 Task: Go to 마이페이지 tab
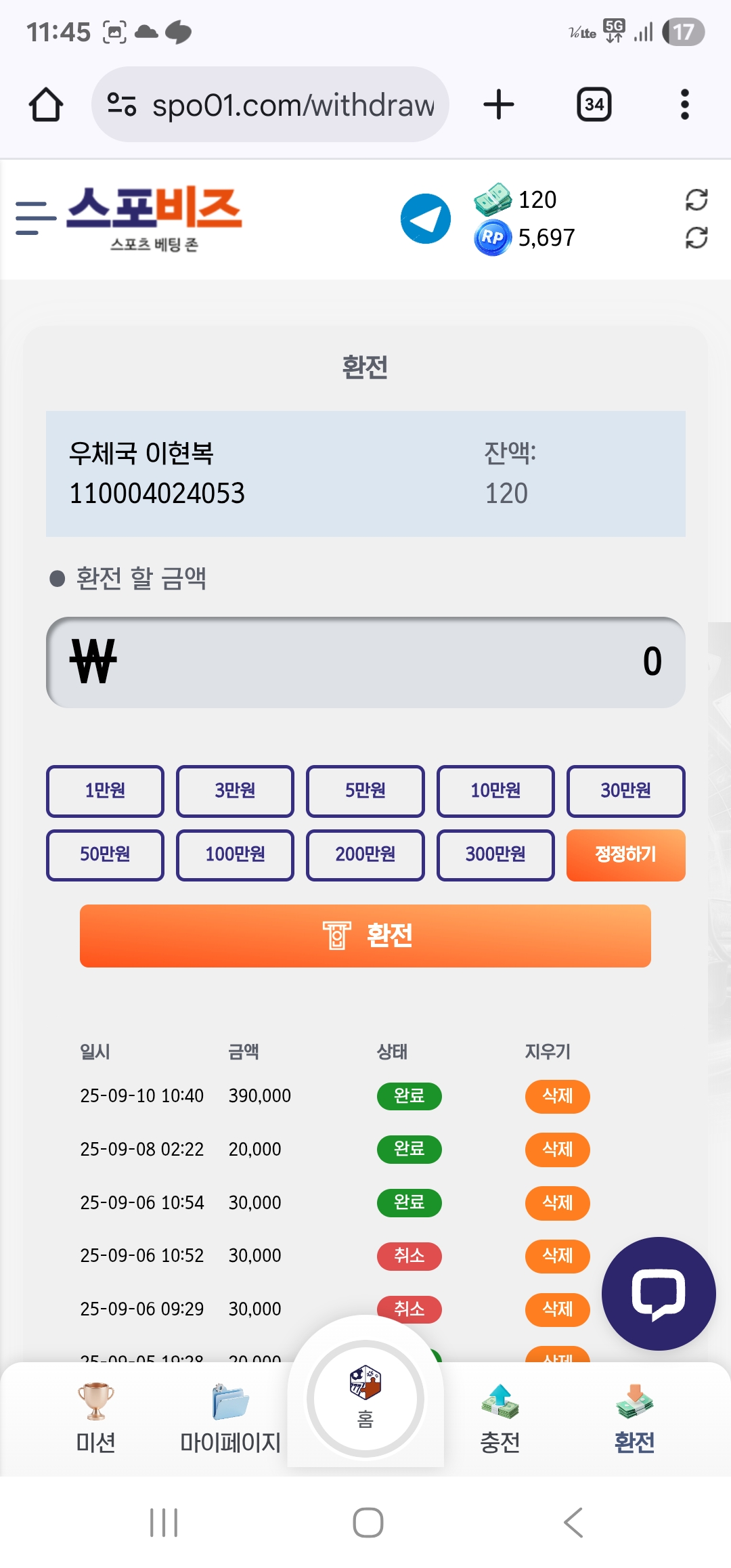click(230, 1418)
